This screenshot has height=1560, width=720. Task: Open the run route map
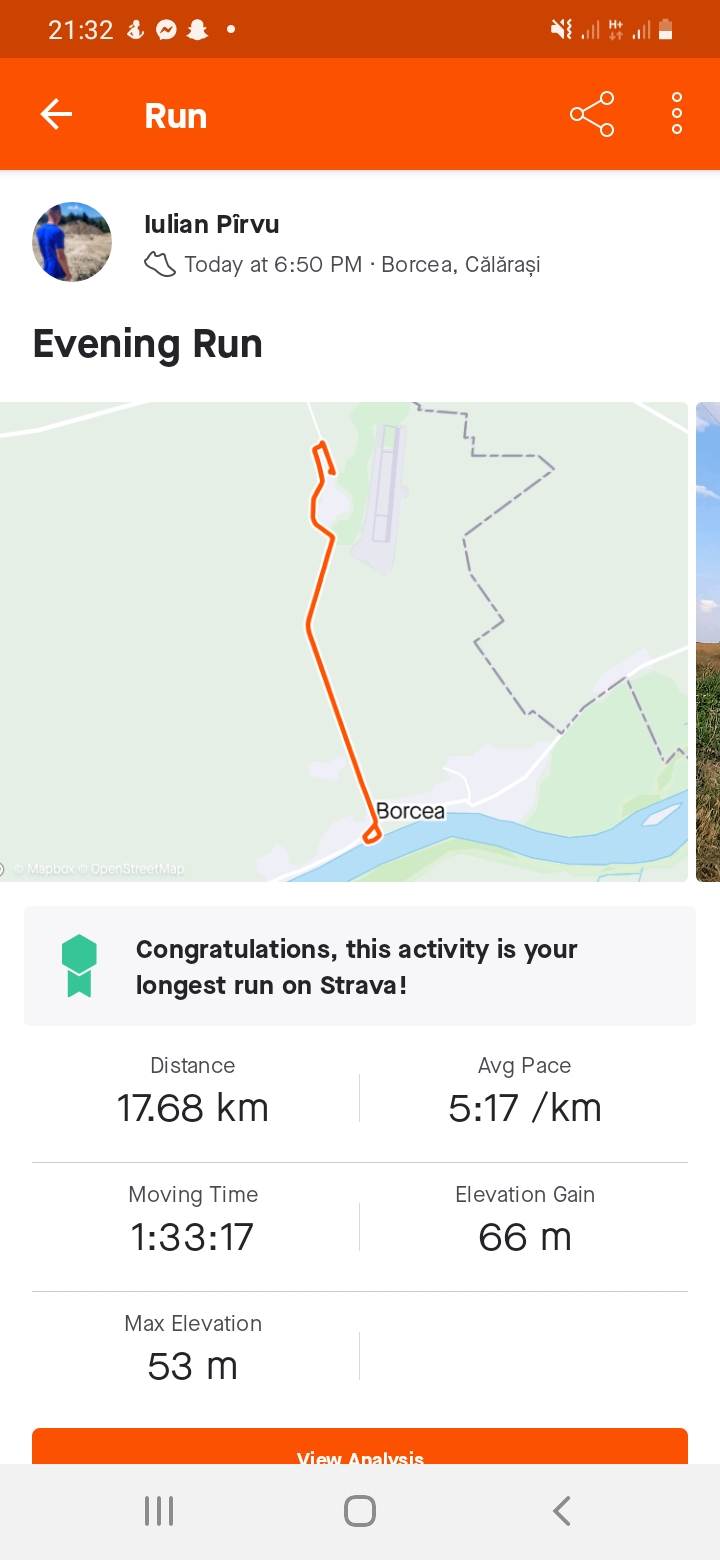pos(344,642)
